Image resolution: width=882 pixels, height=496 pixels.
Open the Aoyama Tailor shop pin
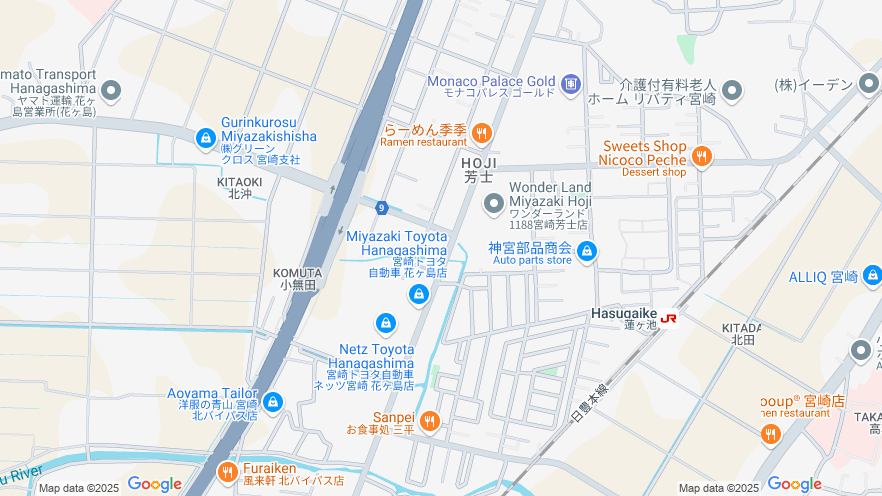point(273,402)
